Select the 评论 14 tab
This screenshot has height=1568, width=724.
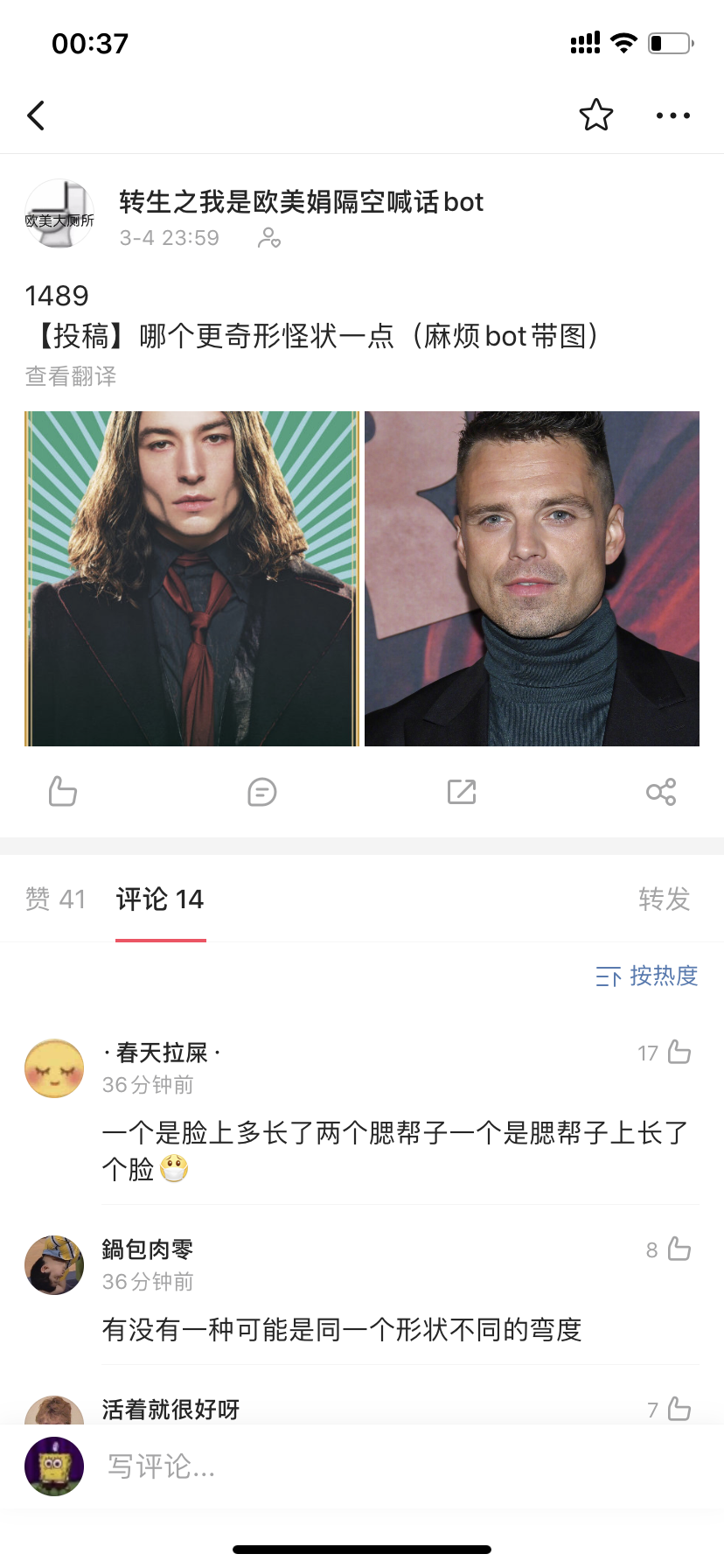tap(160, 899)
